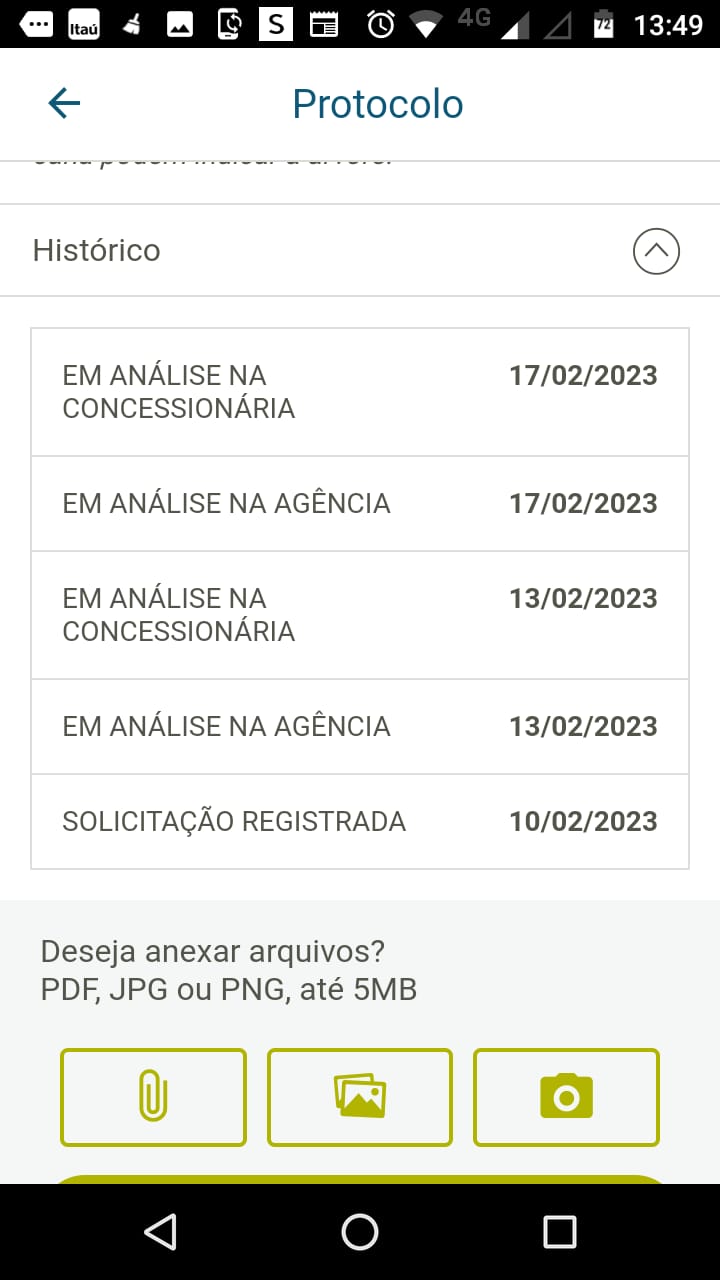Tap the system home button
This screenshot has height=1280, width=720.
pyautogui.click(x=360, y=1231)
